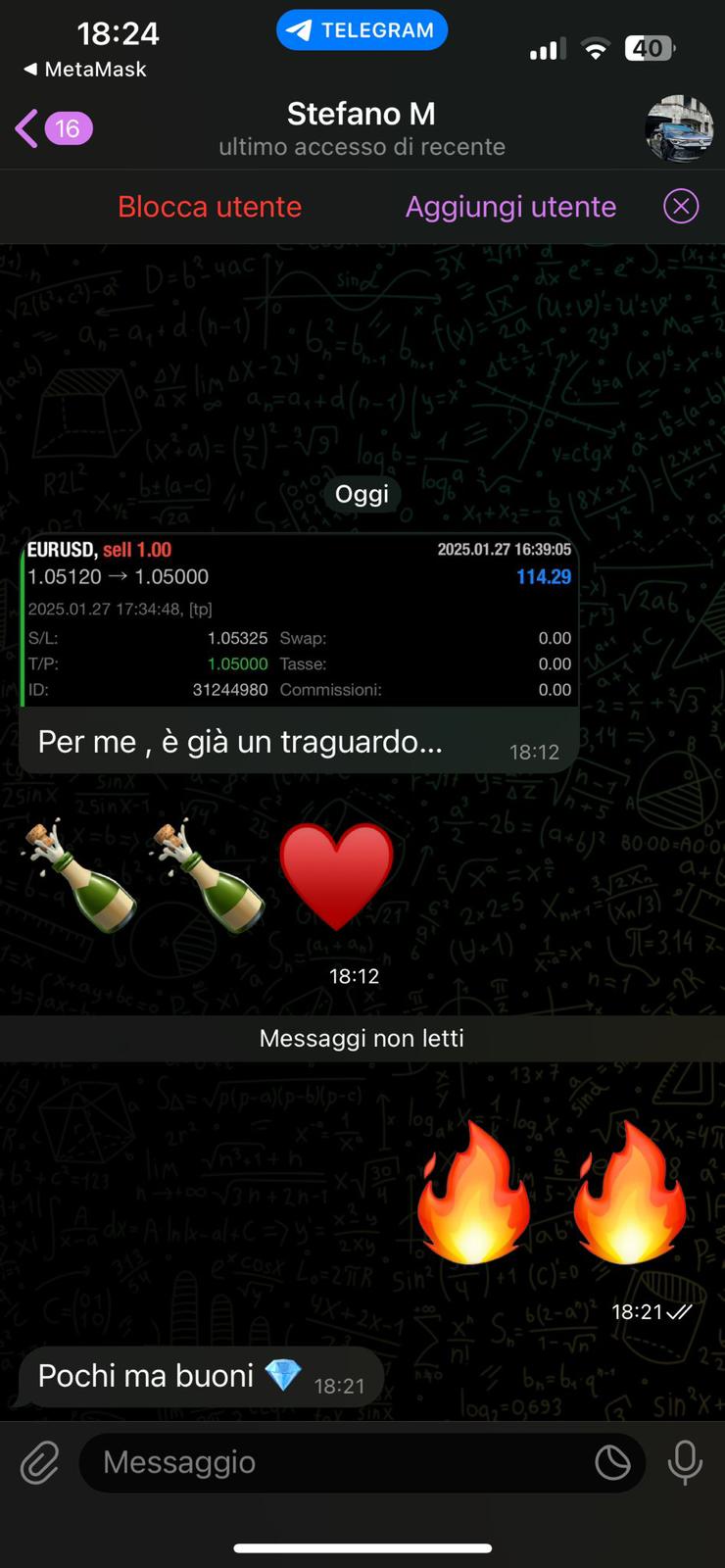Go back to the chat list
Viewport: 725px width, 1568px height.
coord(54,128)
